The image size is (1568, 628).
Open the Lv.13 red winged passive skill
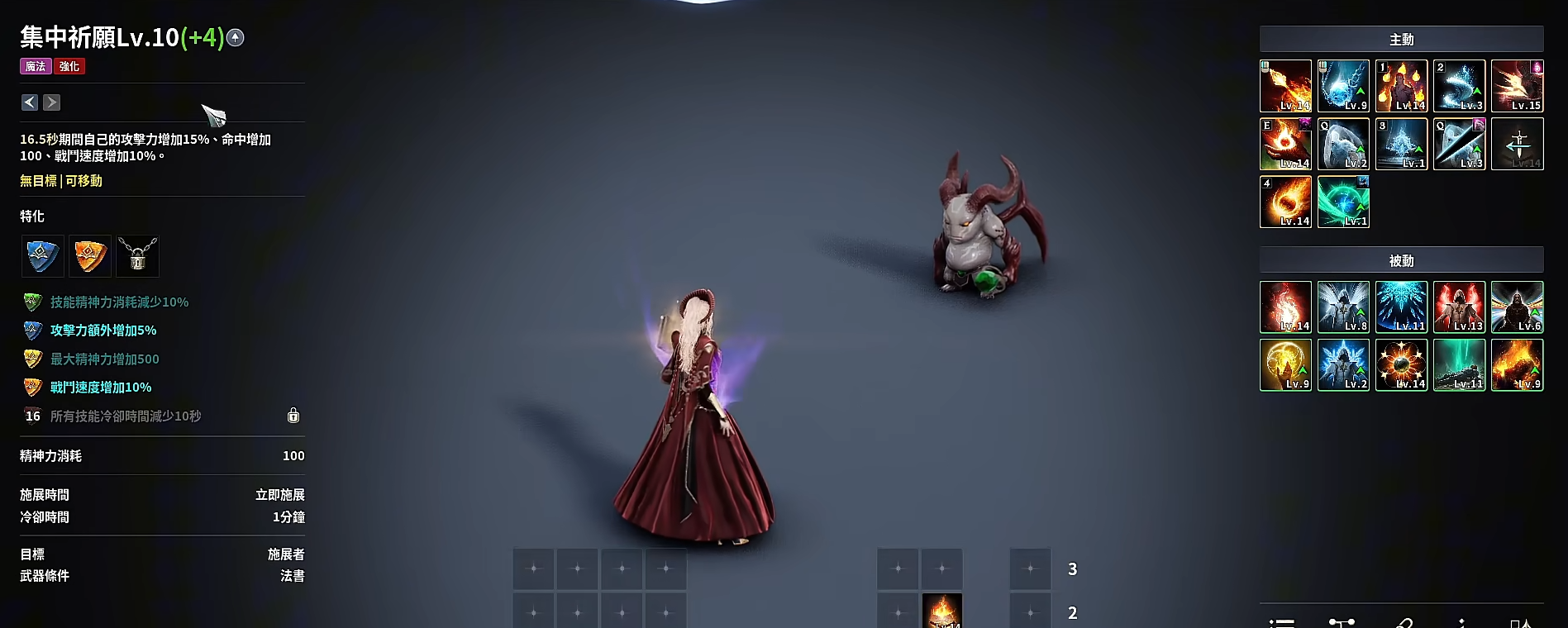(1459, 307)
